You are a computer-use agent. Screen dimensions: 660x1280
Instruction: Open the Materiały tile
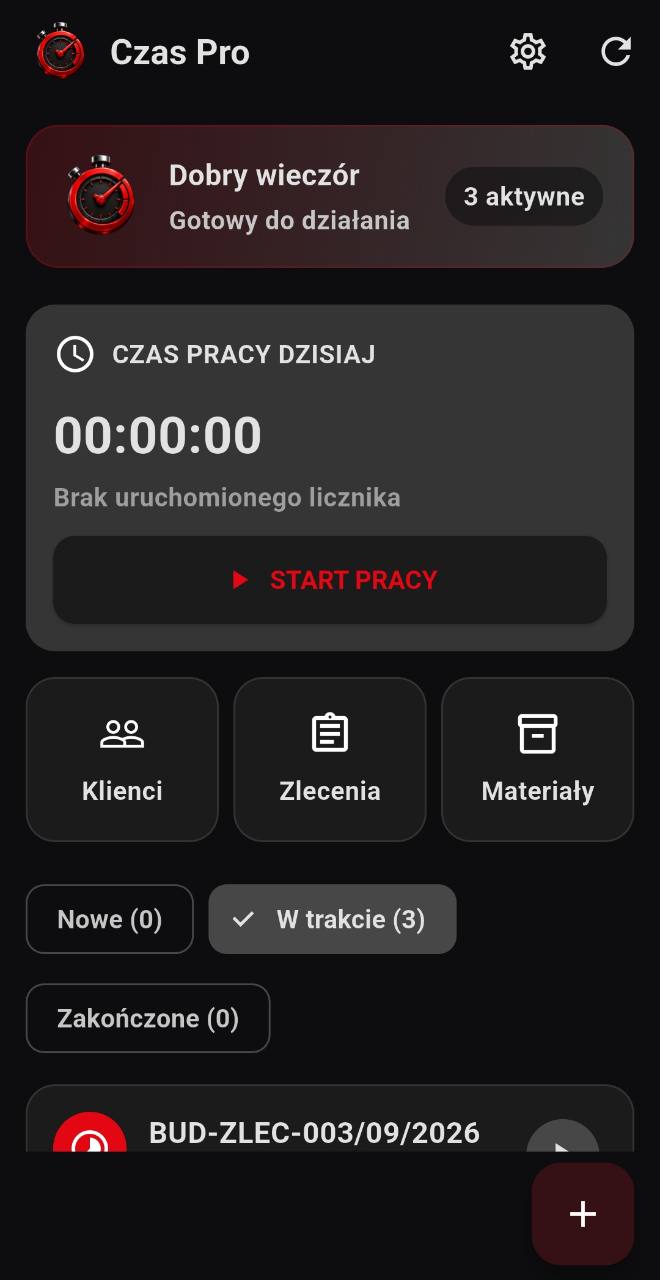(538, 759)
